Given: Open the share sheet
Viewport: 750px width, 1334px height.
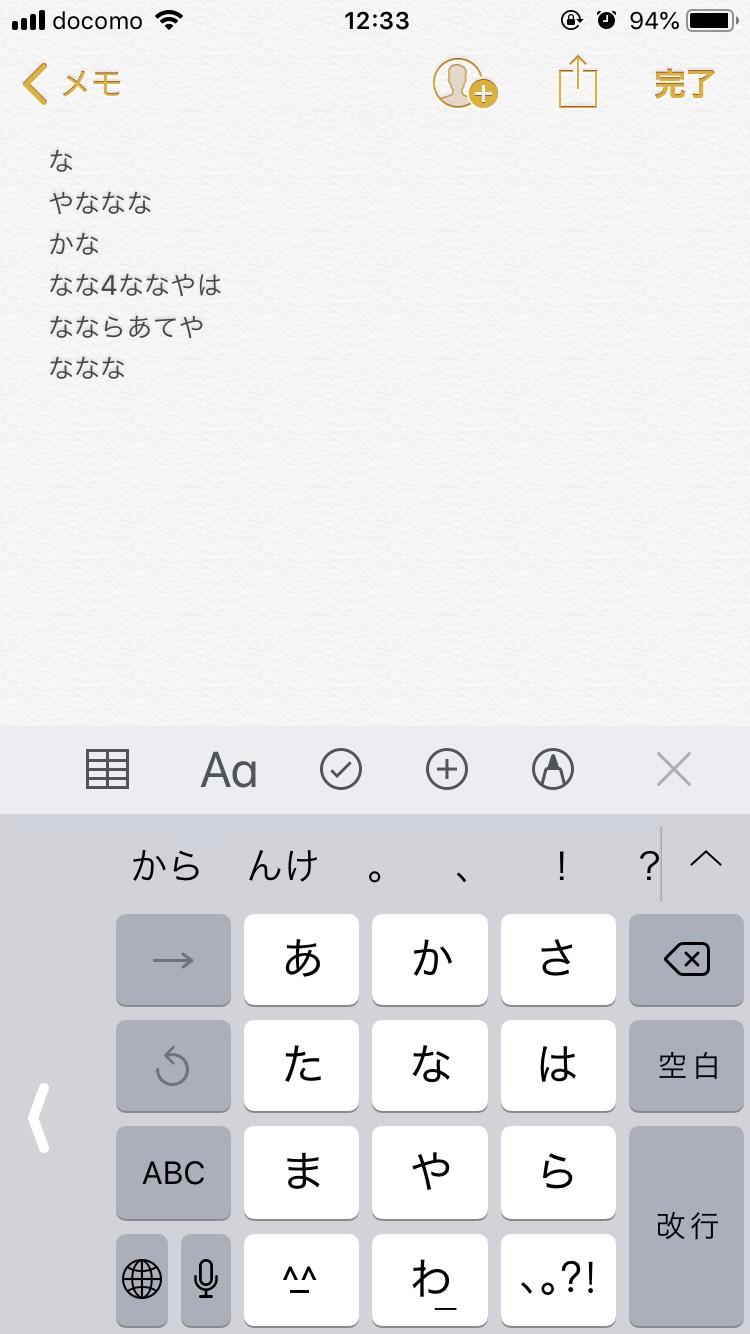Looking at the screenshot, I should pos(577,82).
